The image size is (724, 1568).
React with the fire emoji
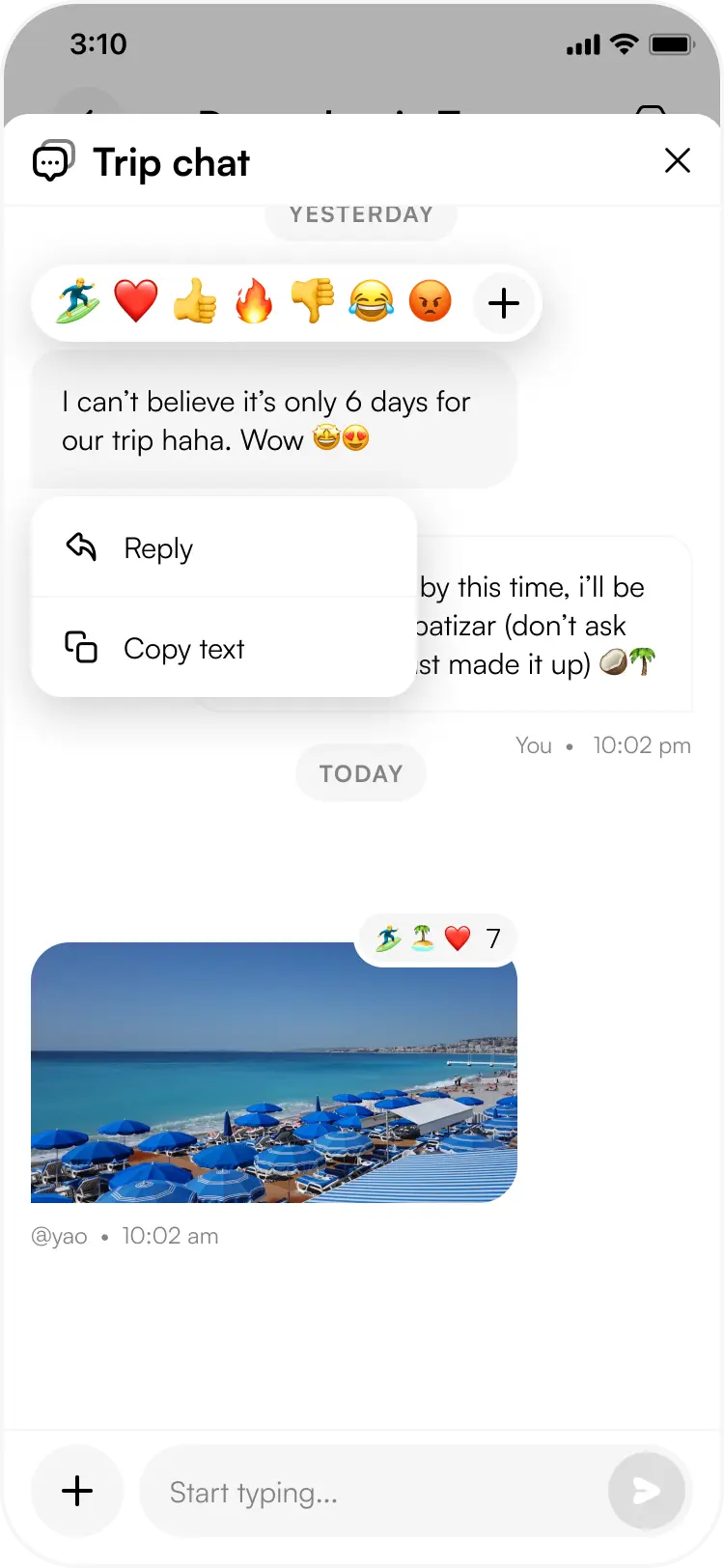[x=254, y=302]
